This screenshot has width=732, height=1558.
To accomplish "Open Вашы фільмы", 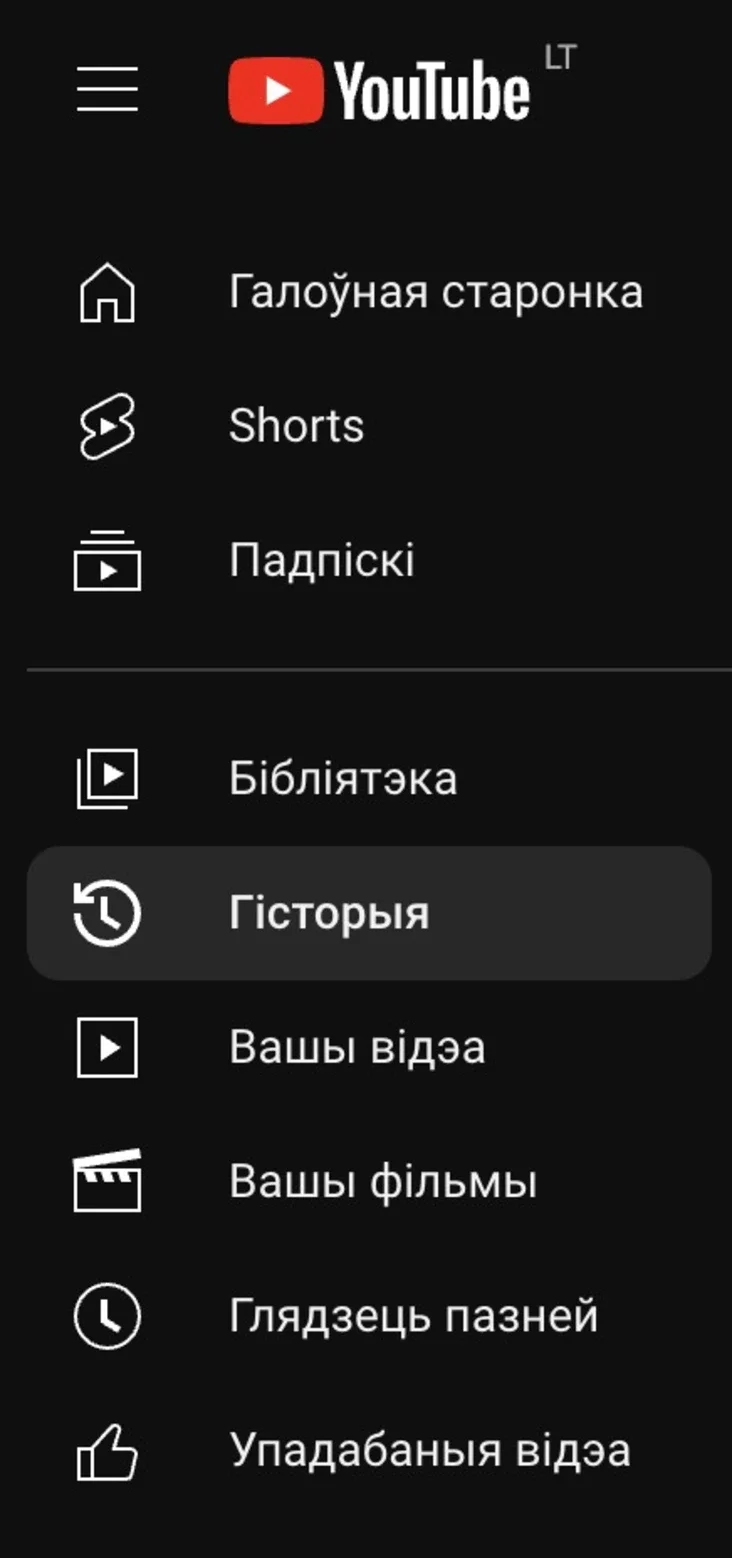I will (x=369, y=1182).
